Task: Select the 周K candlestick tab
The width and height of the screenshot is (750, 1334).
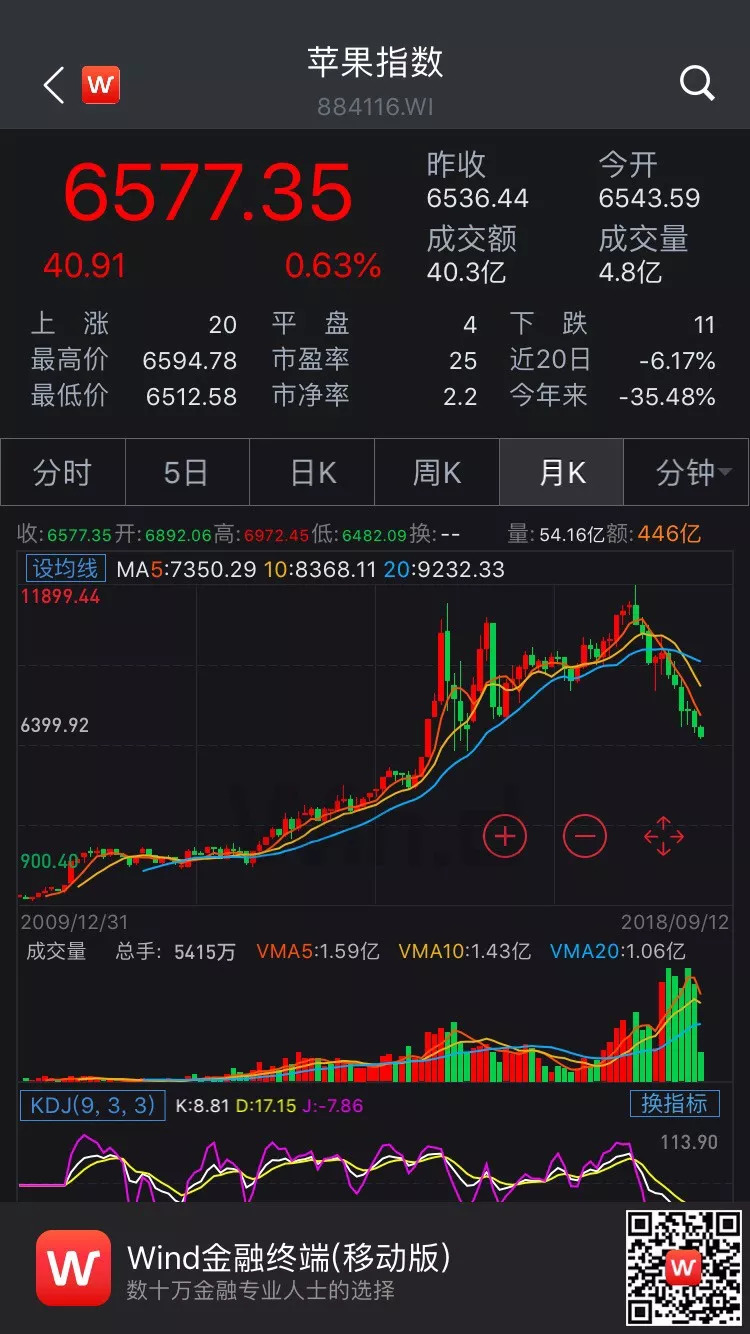Action: coord(437,472)
